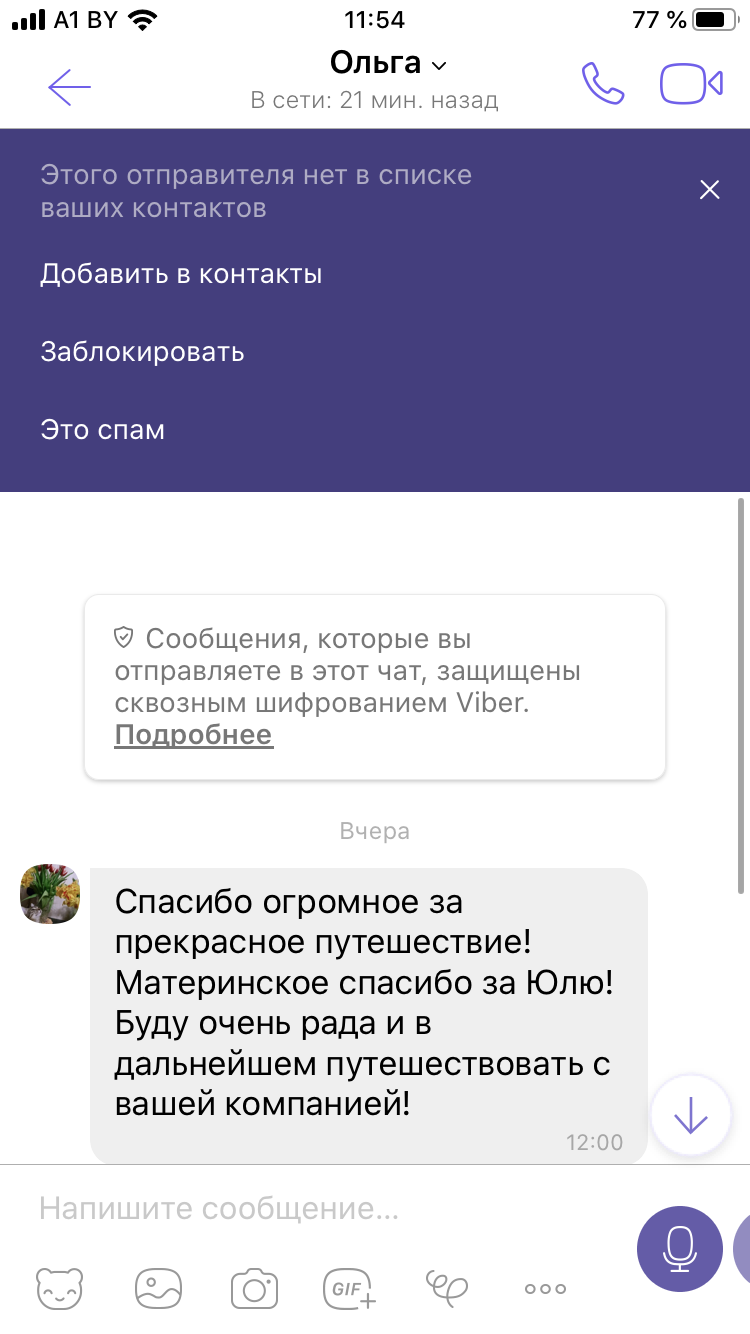Open Ольга's profile avatar

tap(50, 894)
